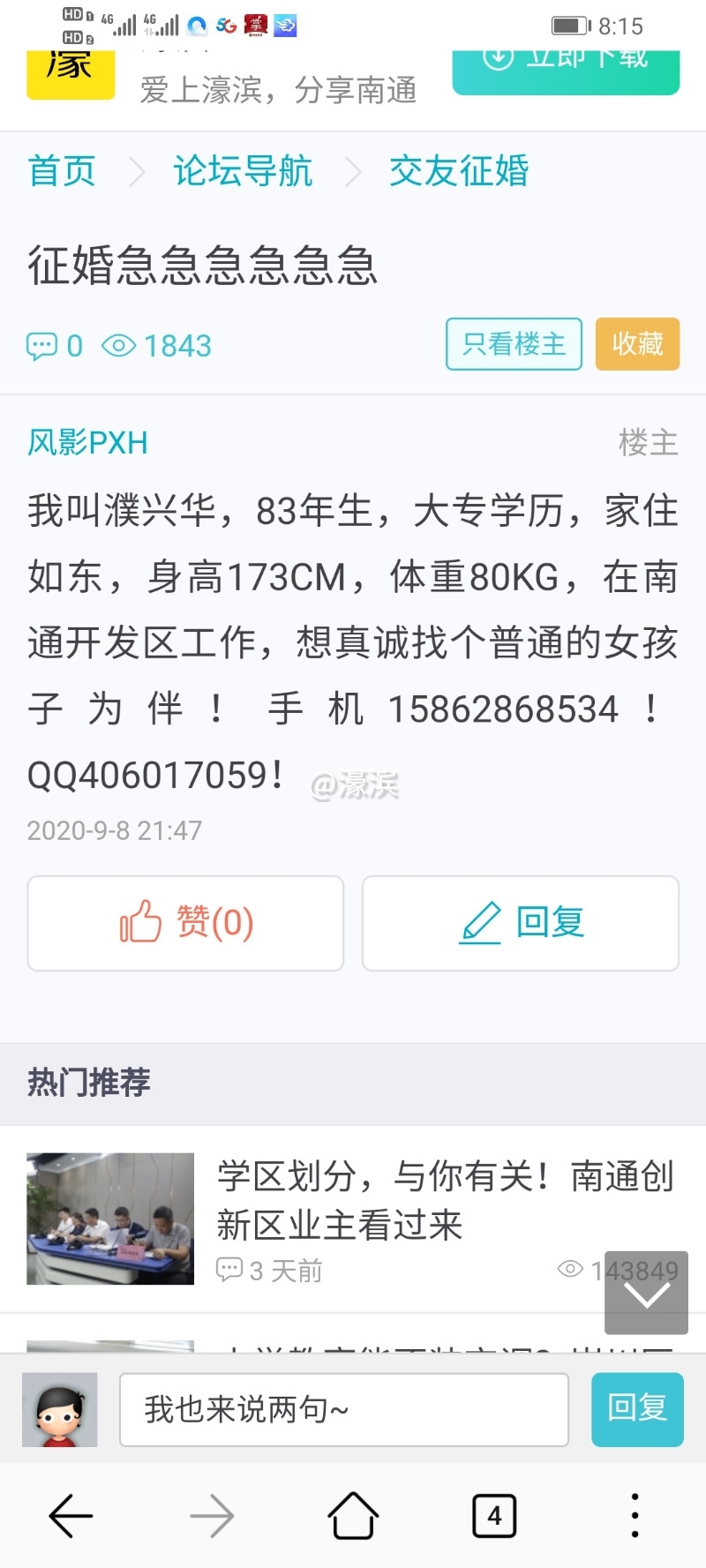Like the post with 赞(0)
This screenshot has width=706, height=1568.
(185, 923)
